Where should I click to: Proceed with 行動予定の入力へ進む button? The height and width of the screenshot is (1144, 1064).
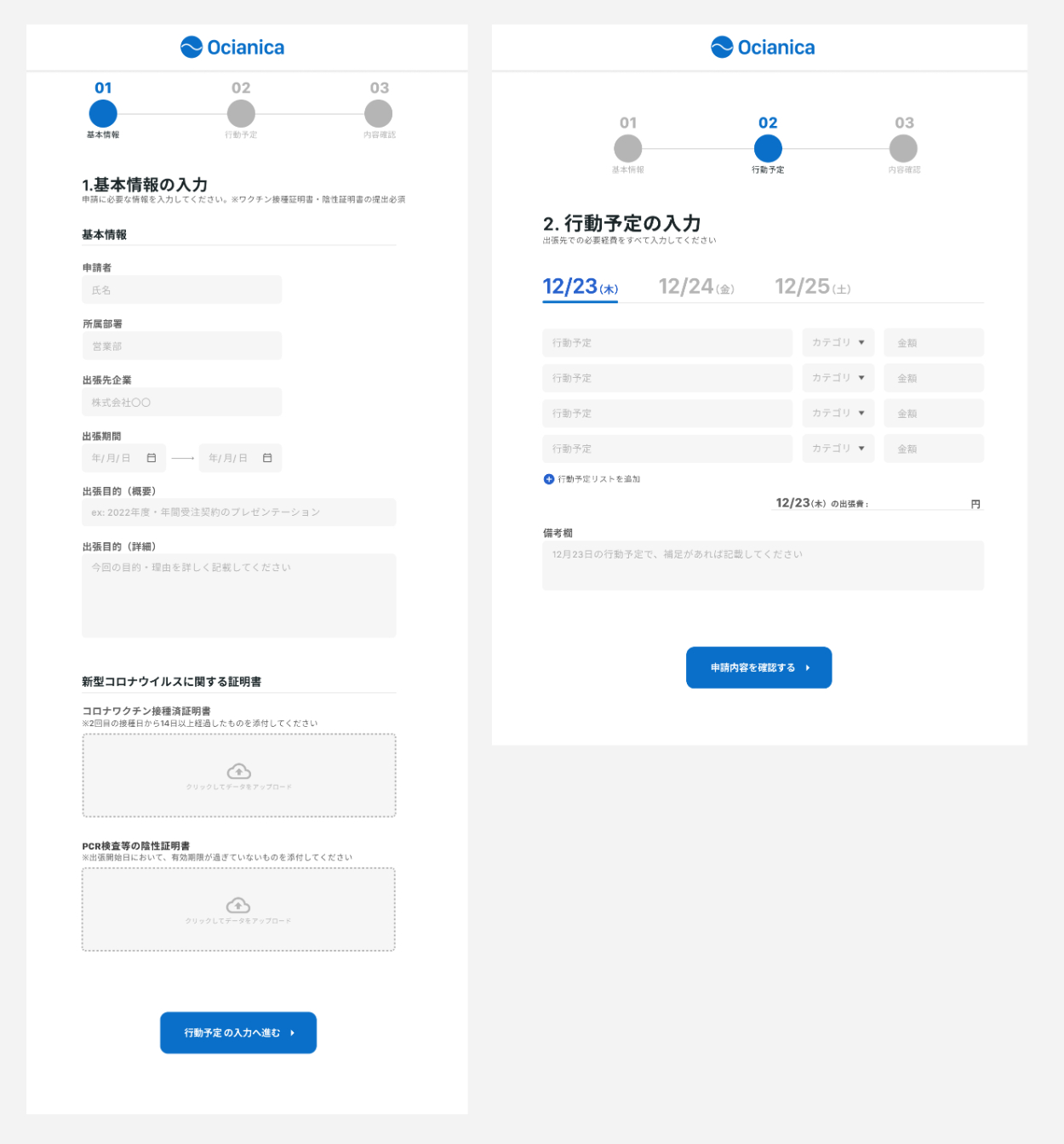[238, 1032]
